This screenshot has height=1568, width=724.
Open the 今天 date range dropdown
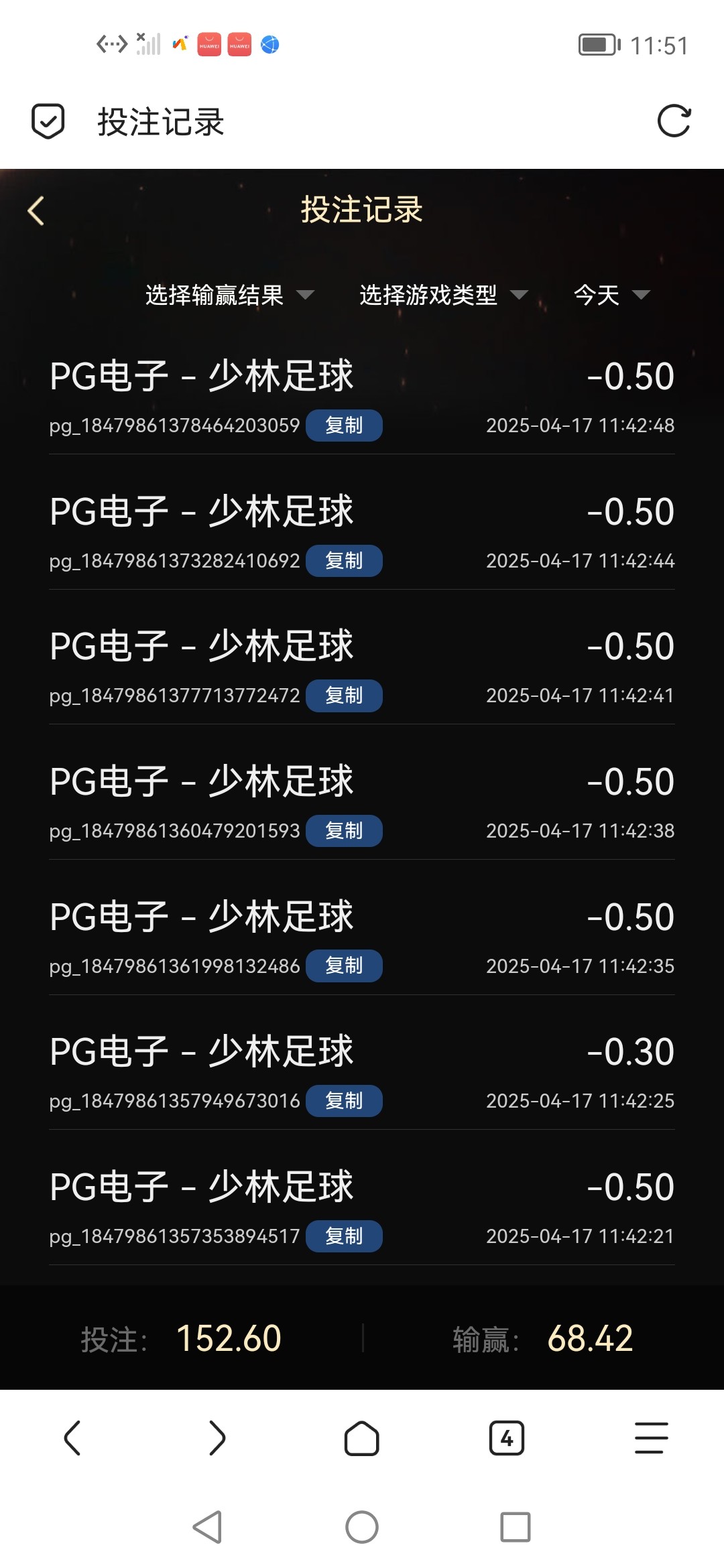coord(611,295)
